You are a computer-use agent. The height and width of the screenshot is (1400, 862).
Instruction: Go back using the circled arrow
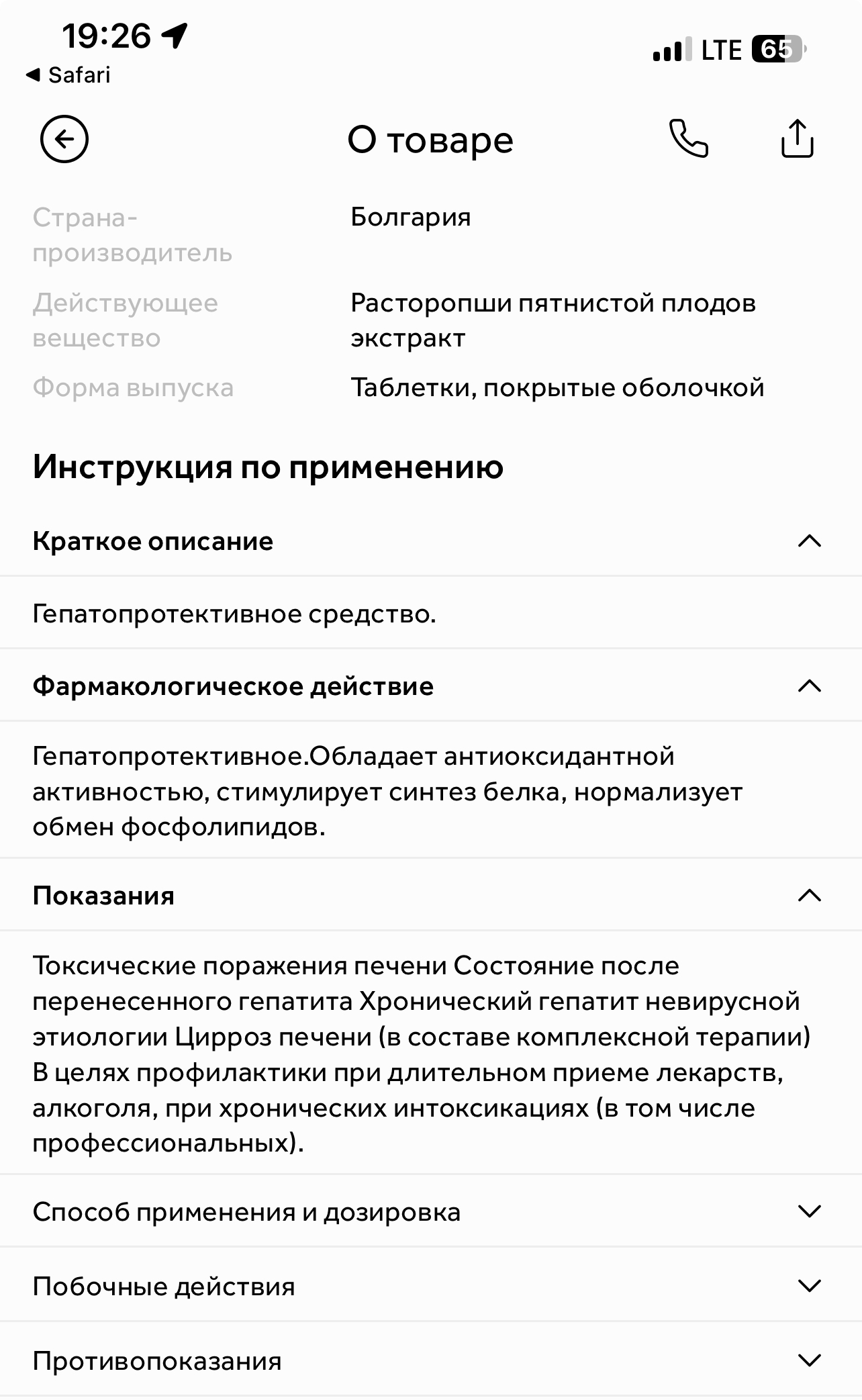64,140
